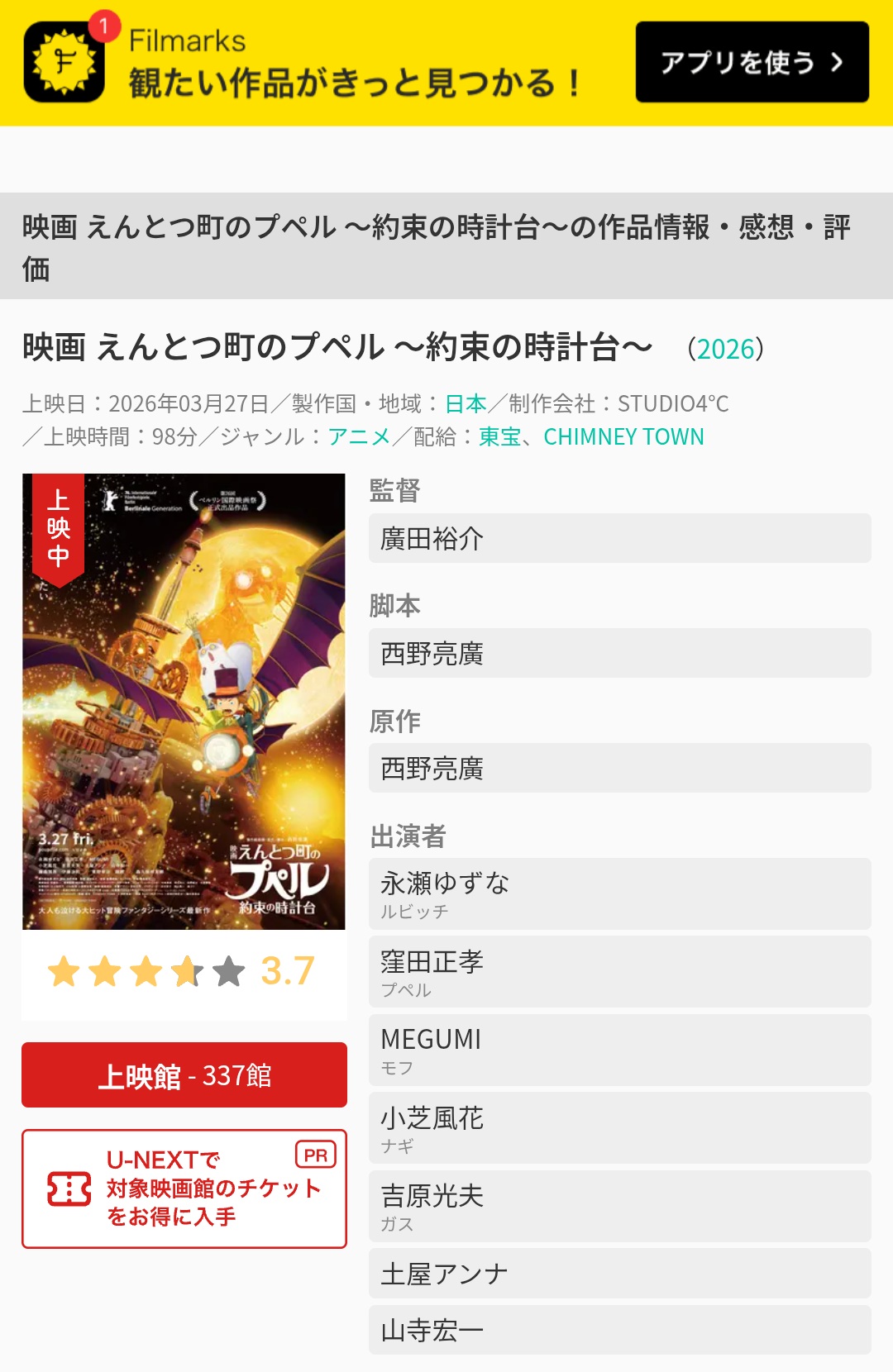
Task: Tap the アプリを使う button
Action: click(752, 63)
